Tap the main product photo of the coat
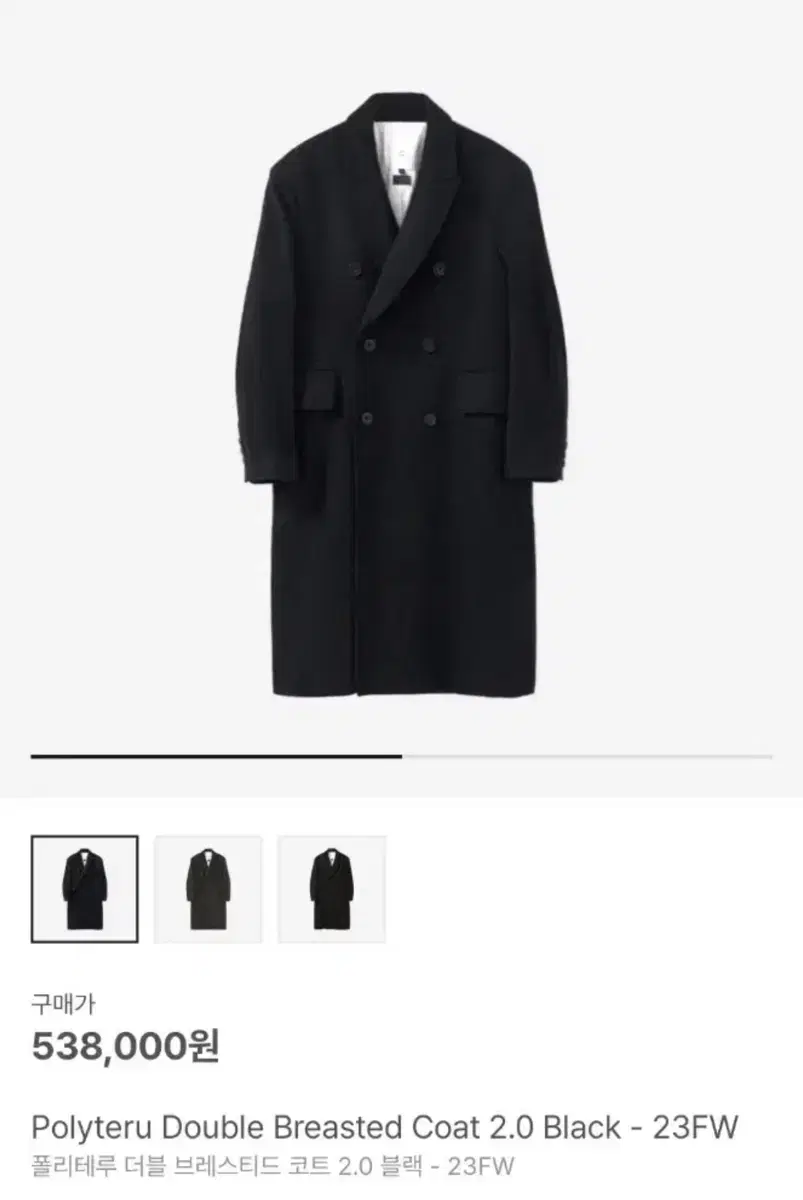 tap(400, 400)
